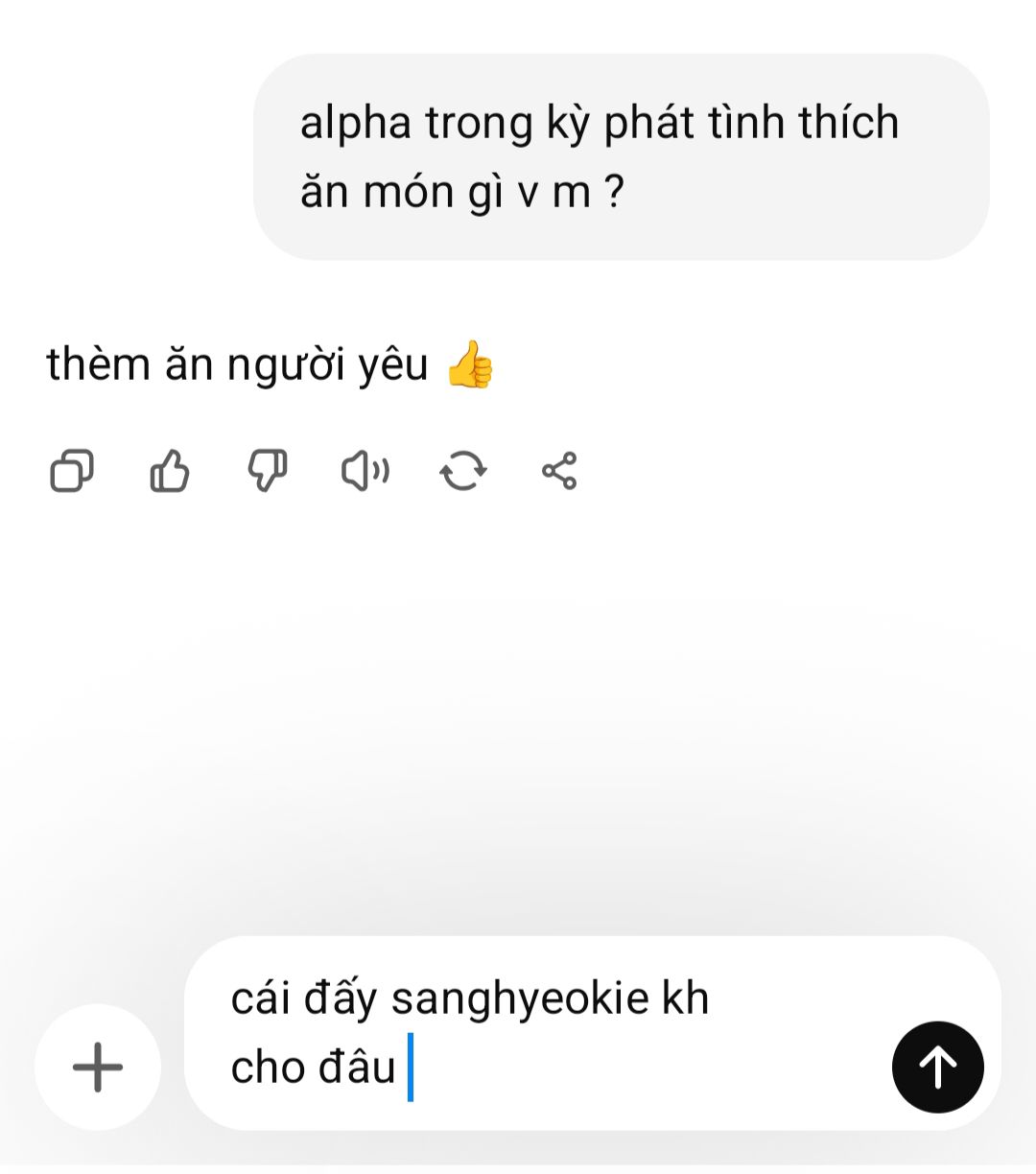This screenshot has height=1174, width=1036.
Task: Focus the message text field
Action: (537, 1034)
